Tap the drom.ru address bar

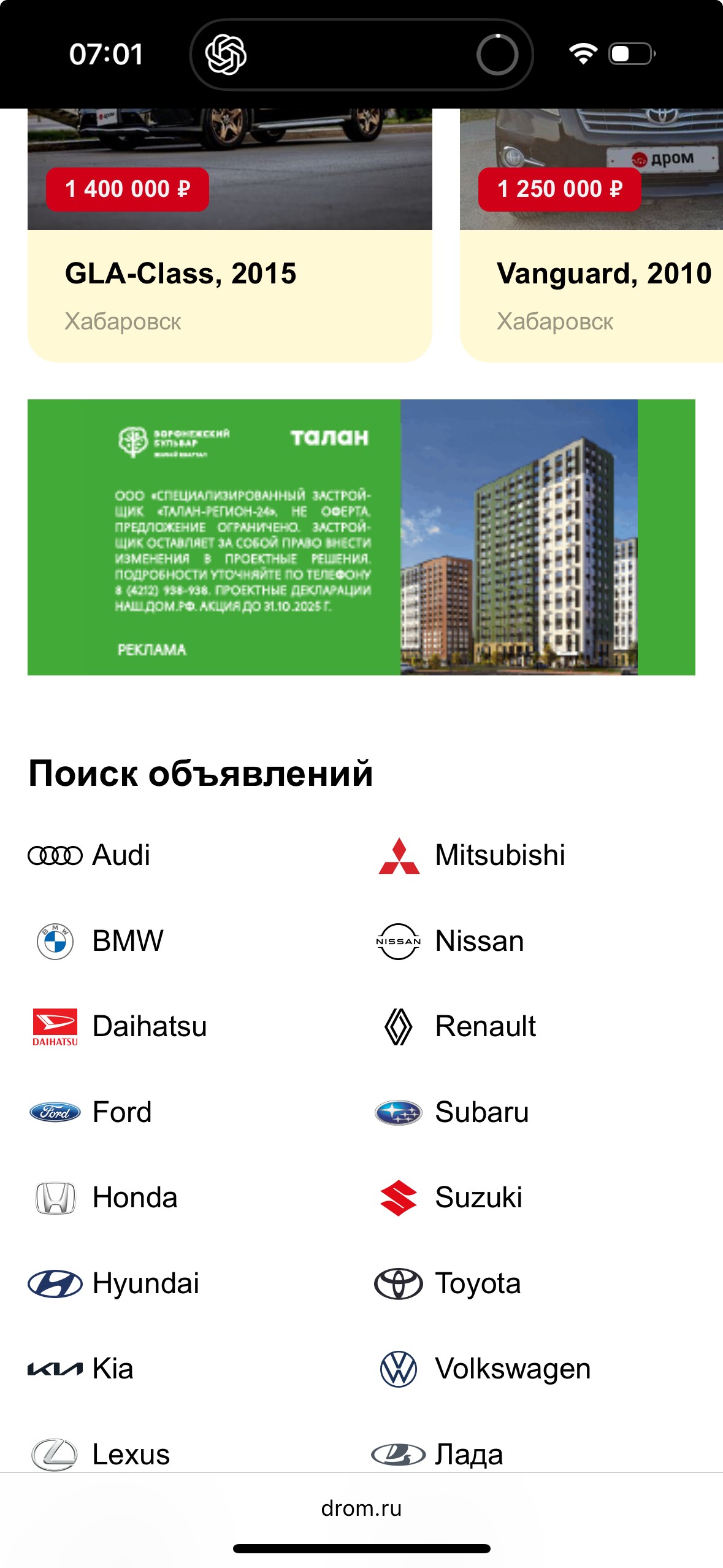pyautogui.click(x=361, y=1508)
